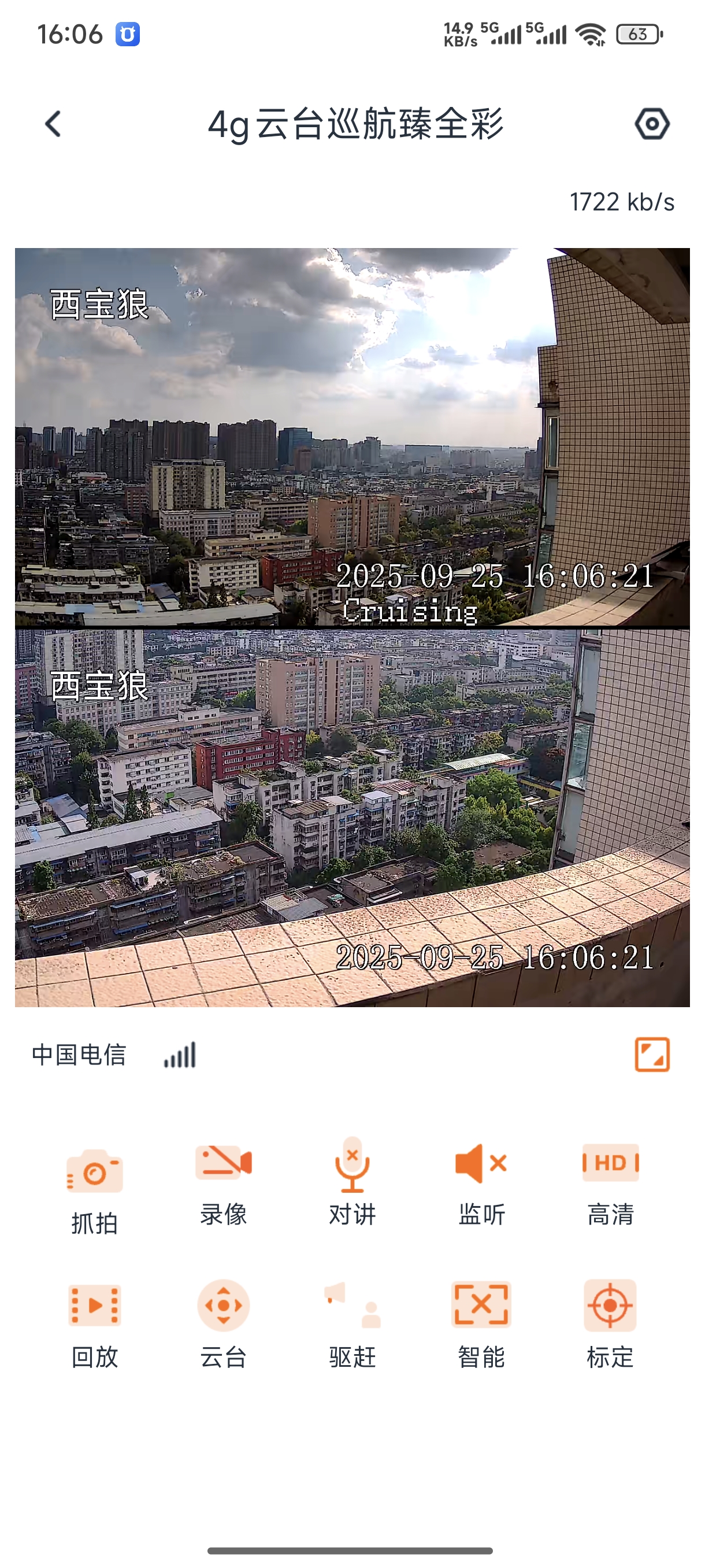
Task: Open 标定 calibration tool
Action: click(610, 1322)
